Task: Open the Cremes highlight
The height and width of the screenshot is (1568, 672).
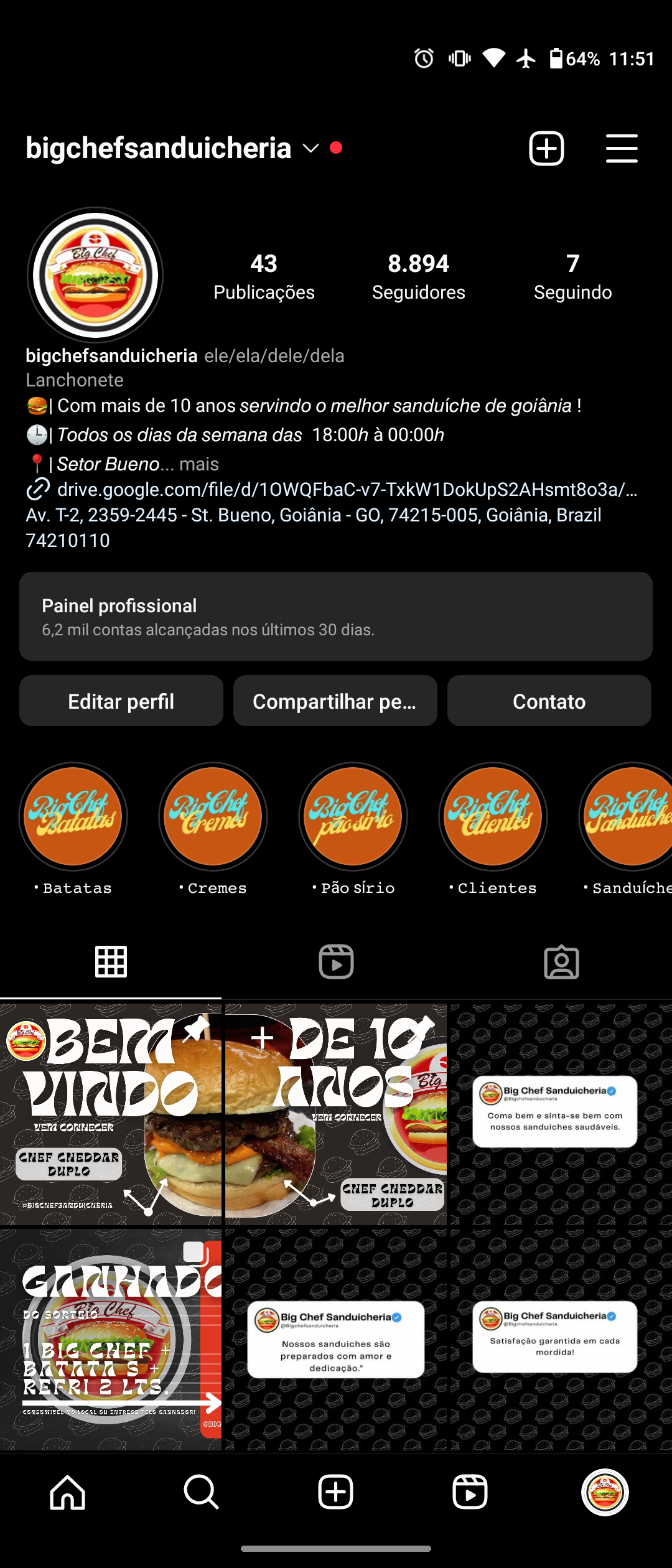Action: 213,816
